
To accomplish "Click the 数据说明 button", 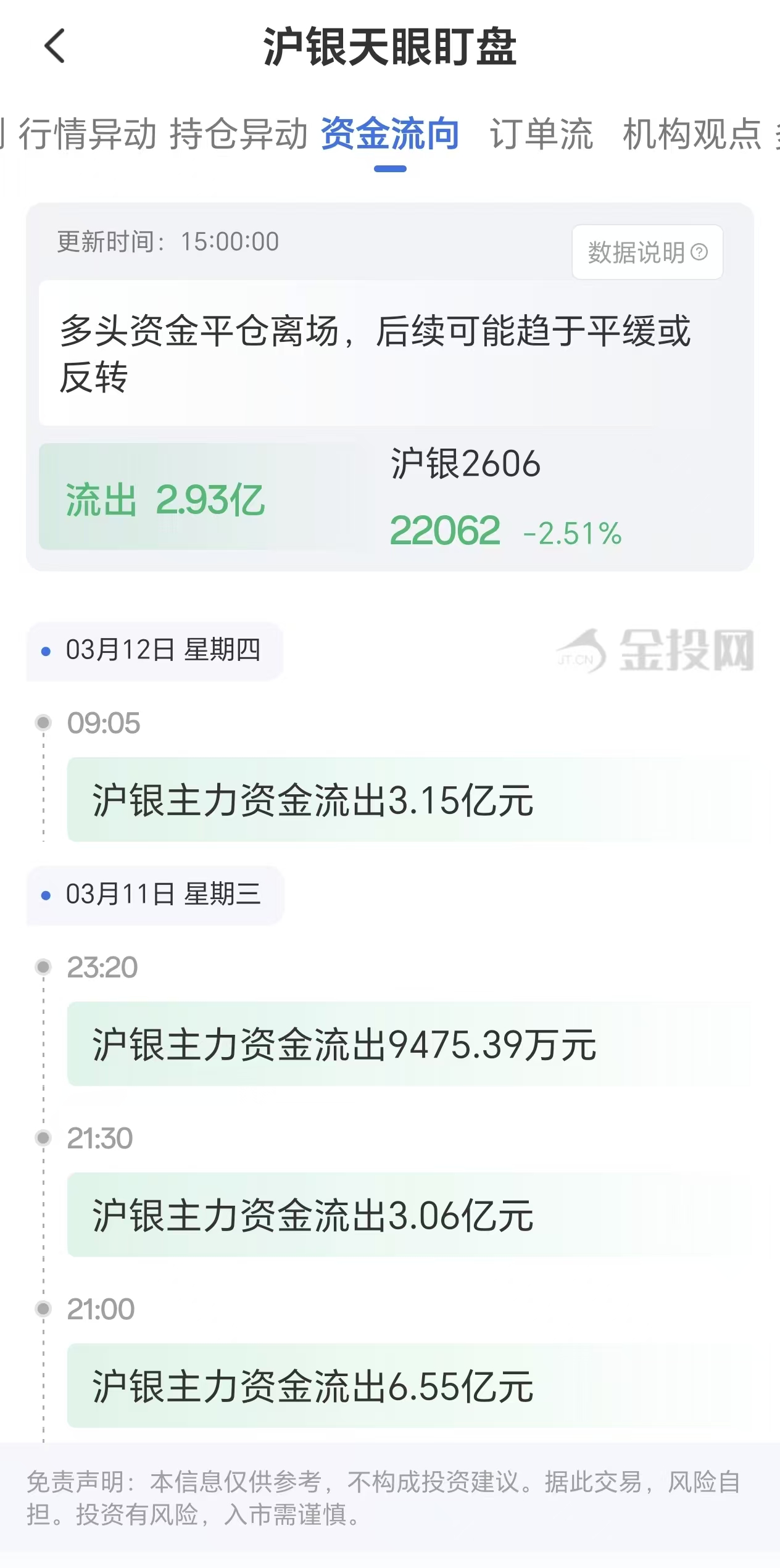I will pos(646,251).
